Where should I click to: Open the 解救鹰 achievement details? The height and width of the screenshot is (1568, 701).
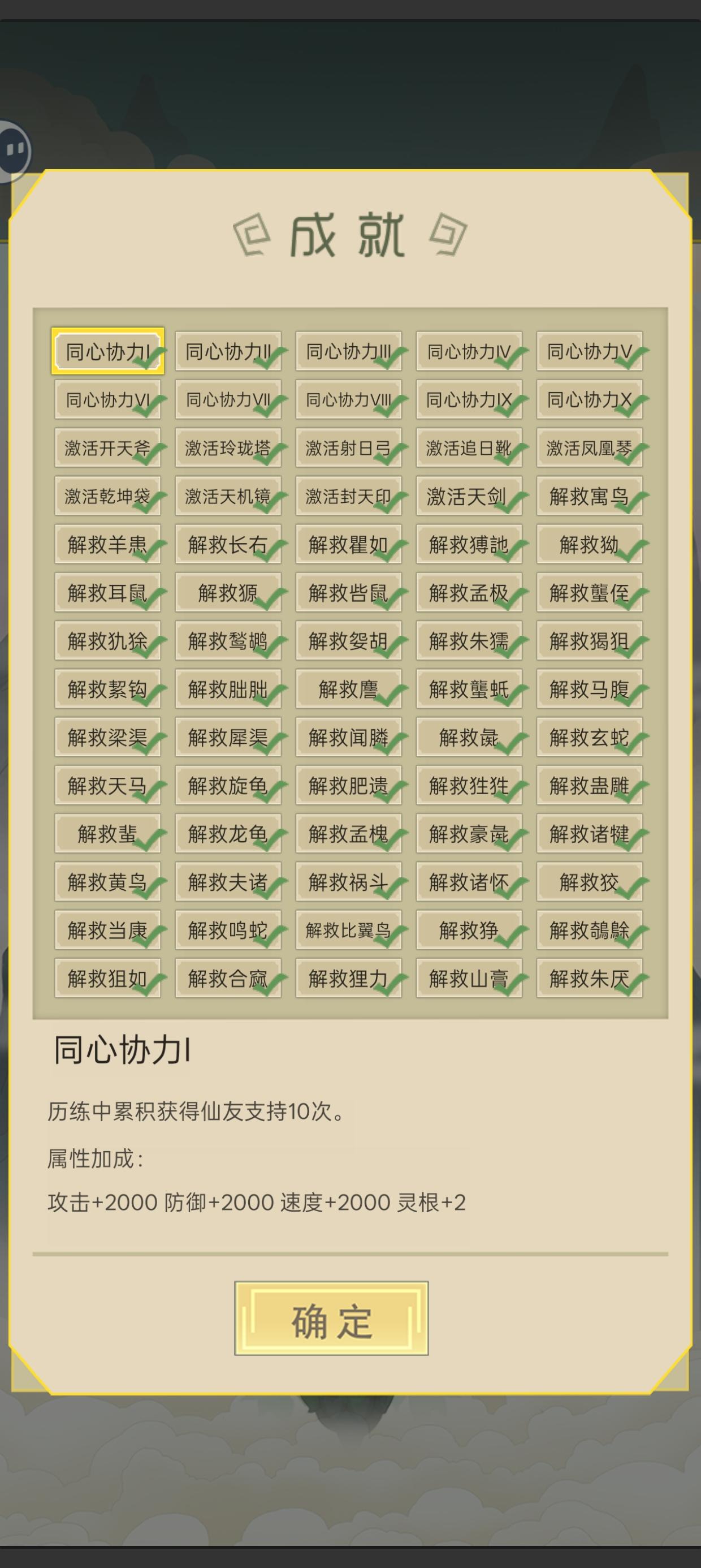coord(348,689)
